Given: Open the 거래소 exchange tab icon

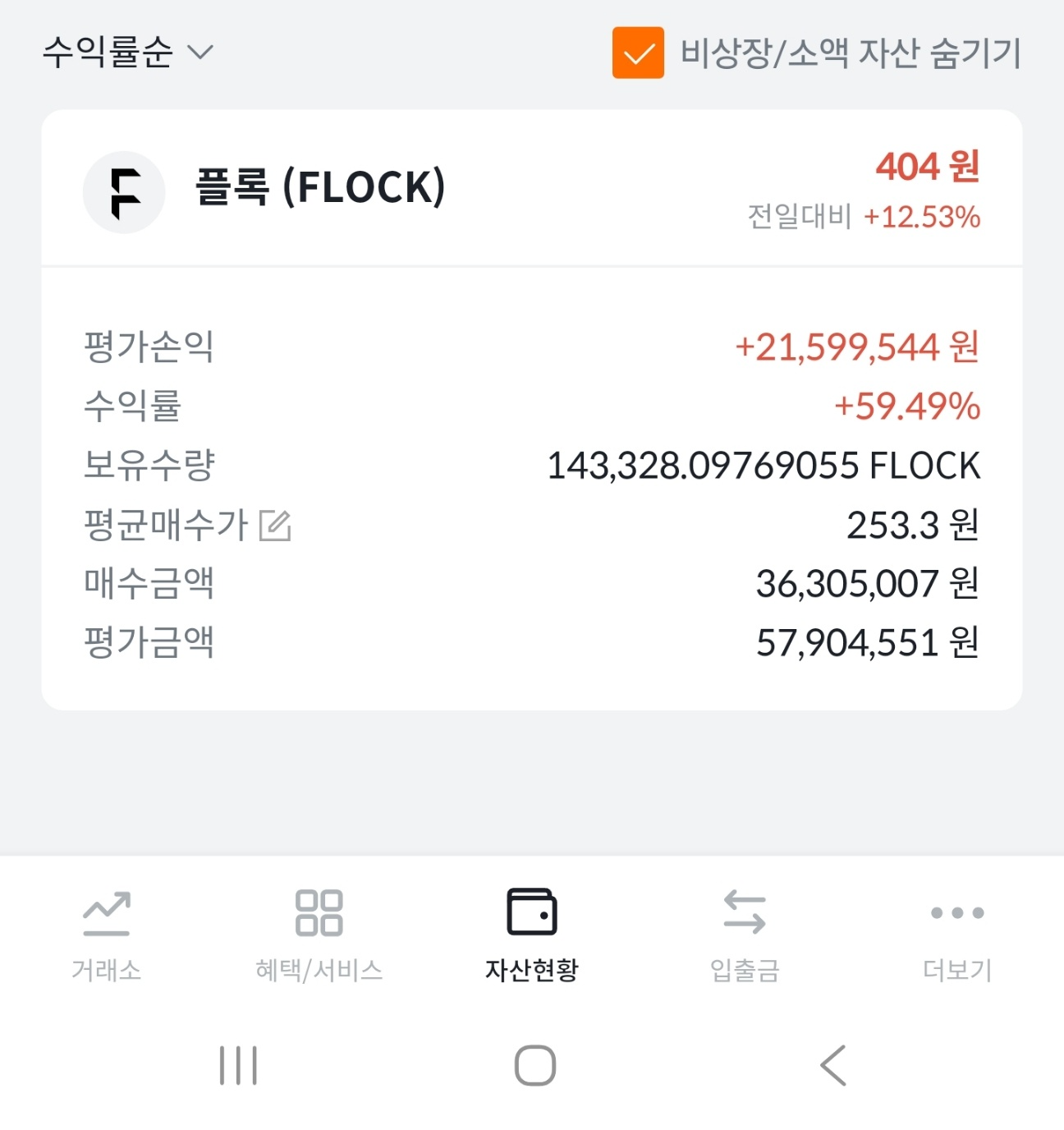Looking at the screenshot, I should (105, 912).
